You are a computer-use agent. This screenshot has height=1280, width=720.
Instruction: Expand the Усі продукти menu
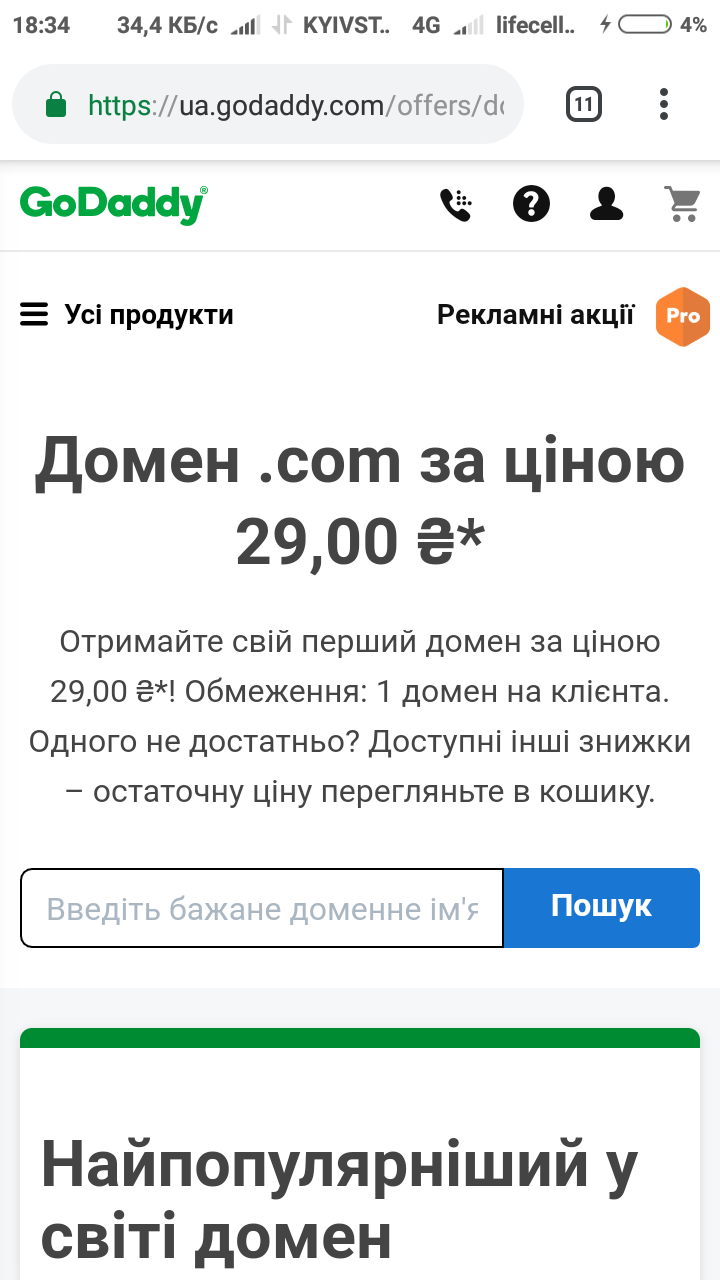[x=127, y=315]
